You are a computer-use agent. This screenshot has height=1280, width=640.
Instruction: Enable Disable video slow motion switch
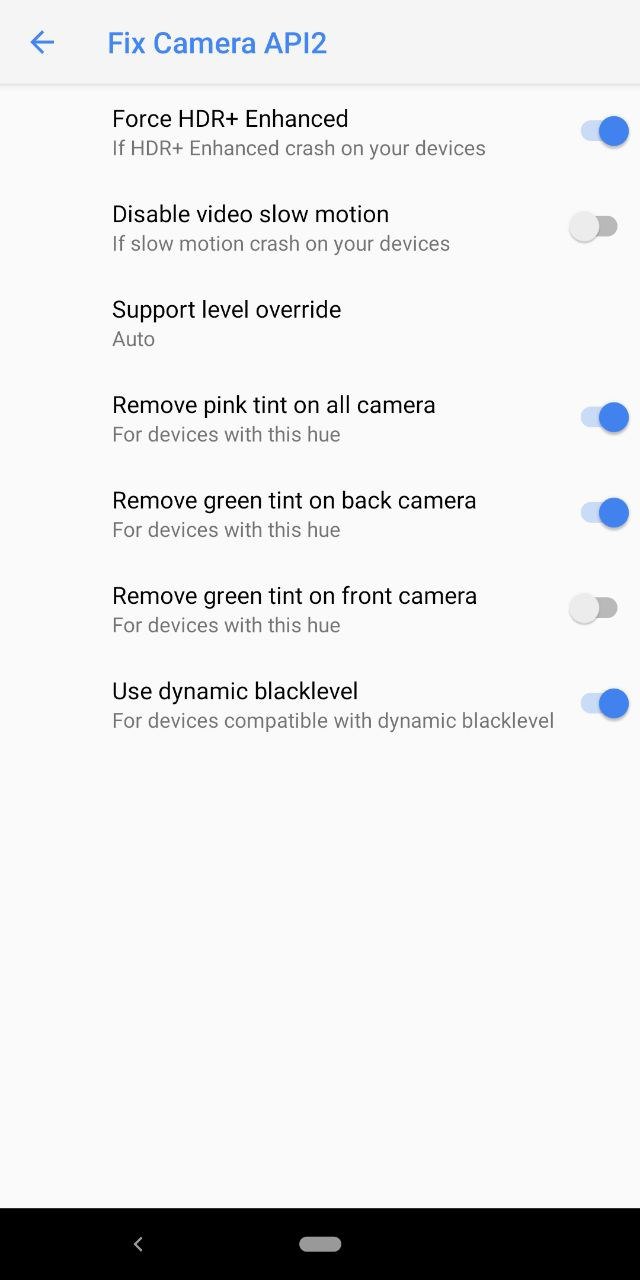(594, 227)
